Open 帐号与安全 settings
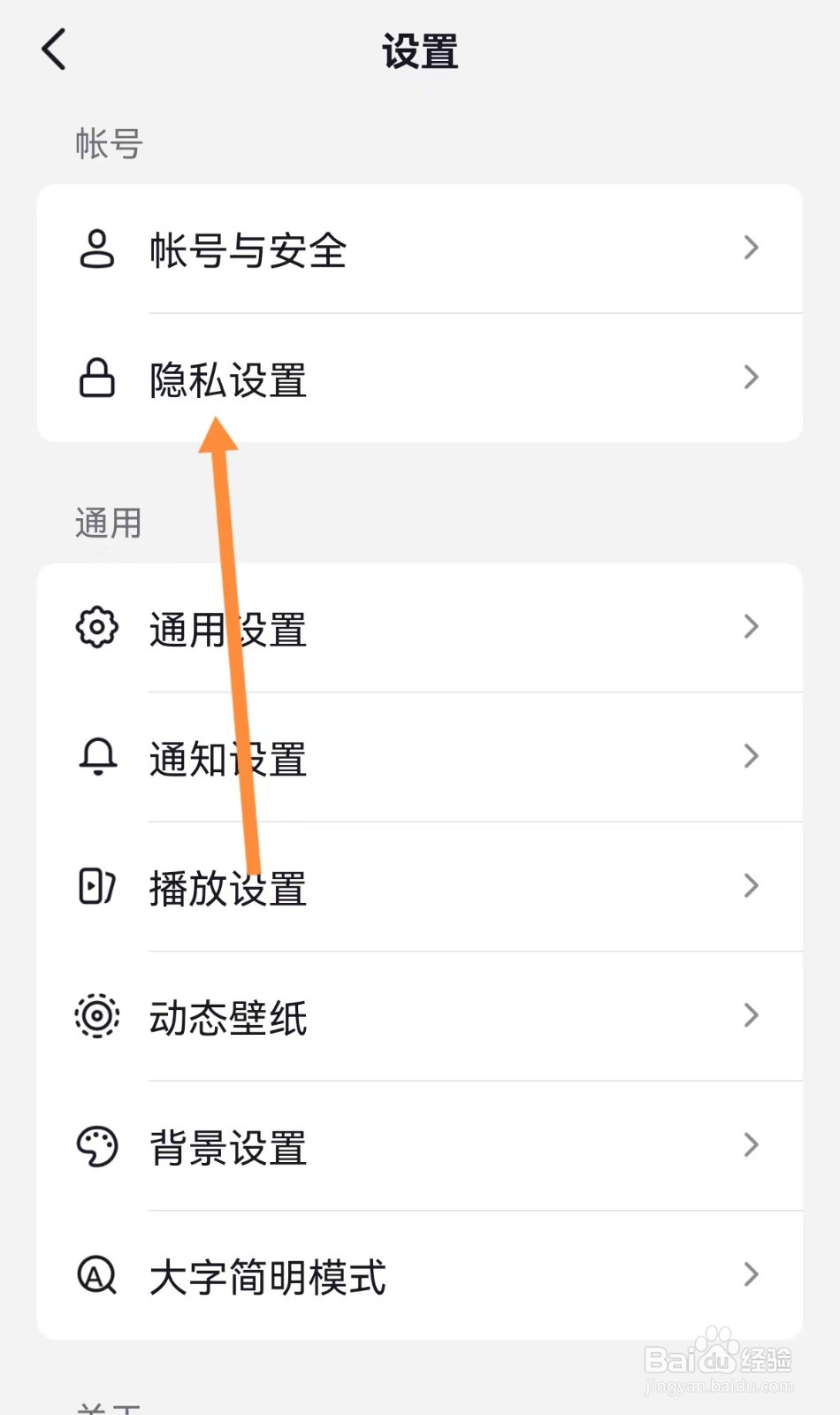 pos(248,250)
